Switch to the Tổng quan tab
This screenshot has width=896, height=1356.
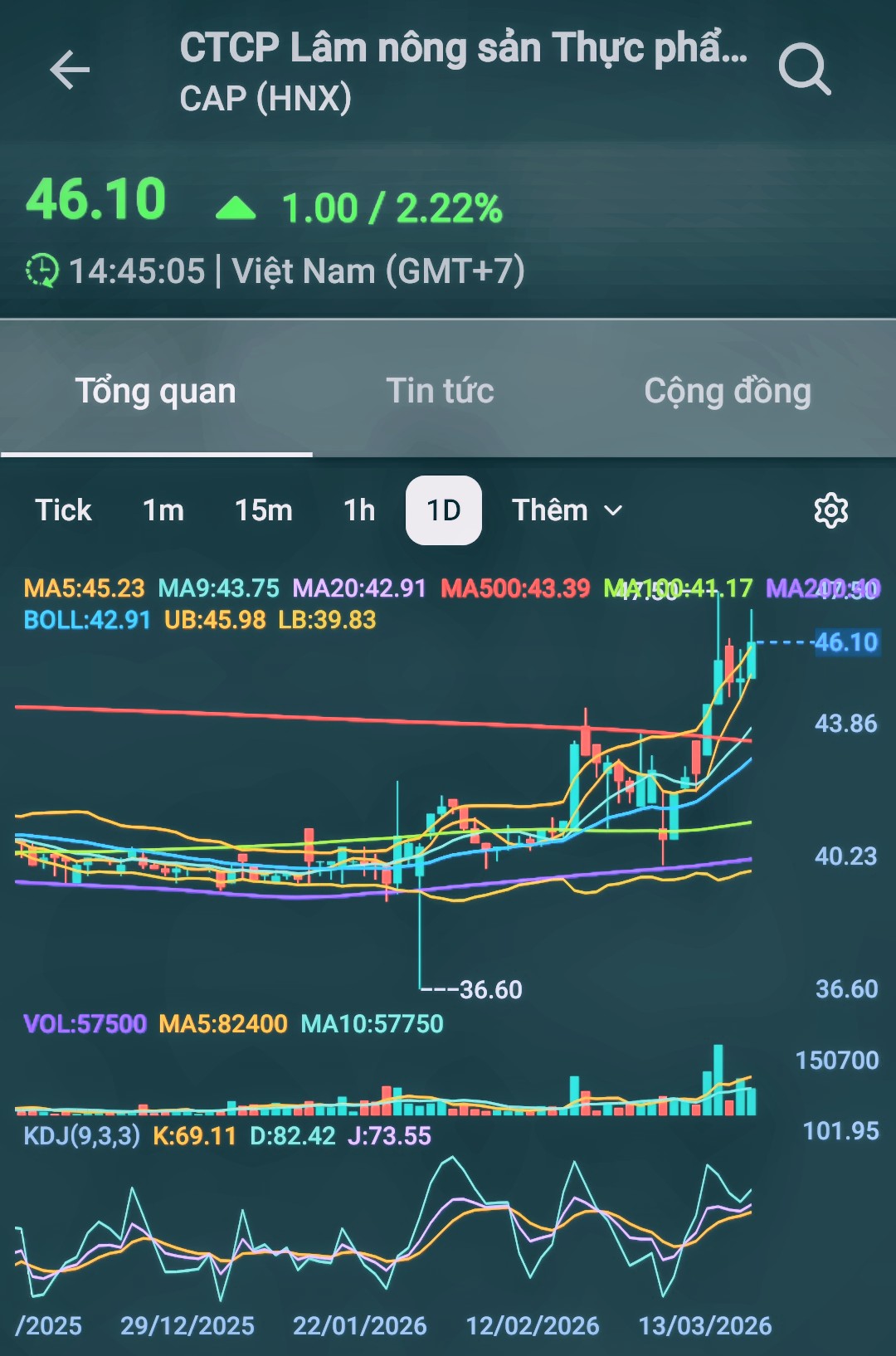[156, 391]
